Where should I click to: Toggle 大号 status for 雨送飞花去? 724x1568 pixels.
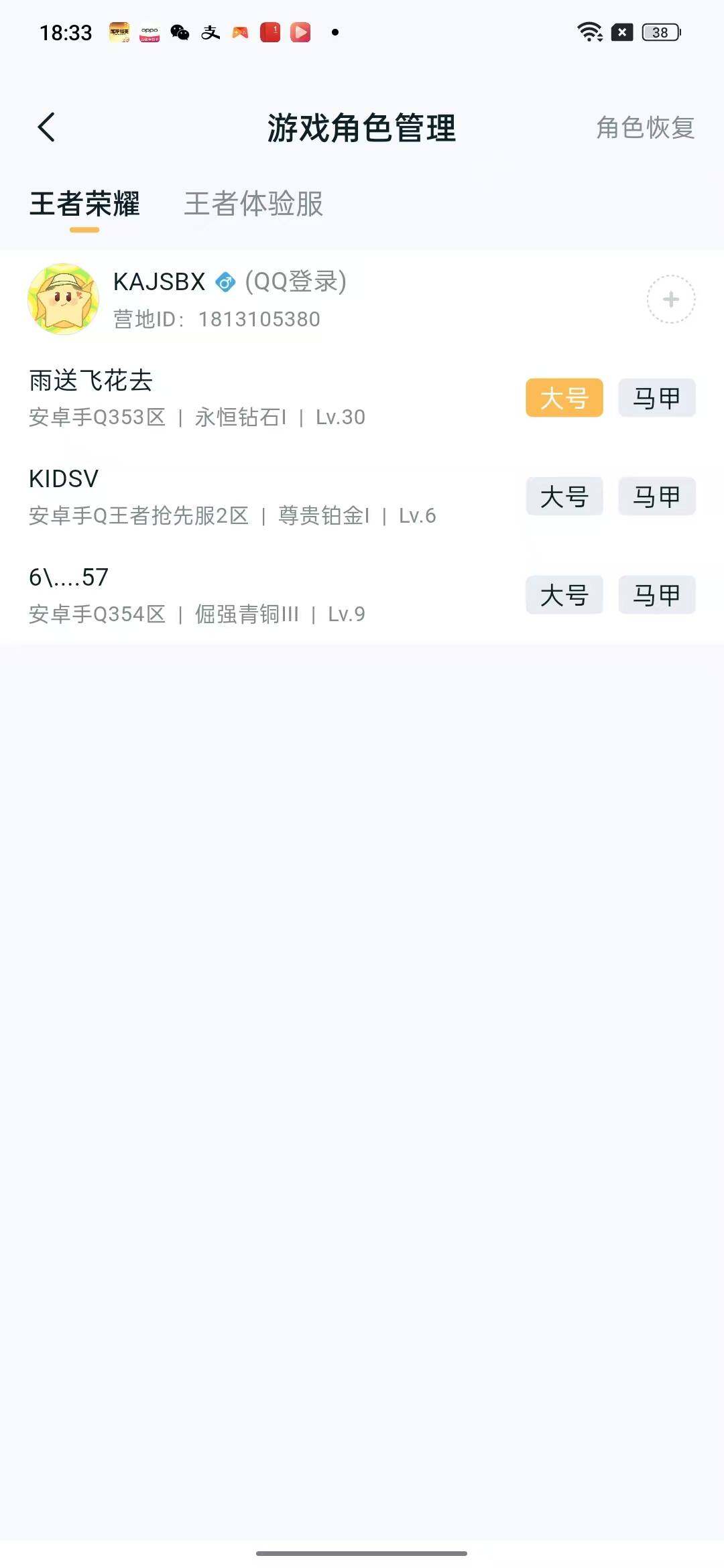click(x=564, y=398)
